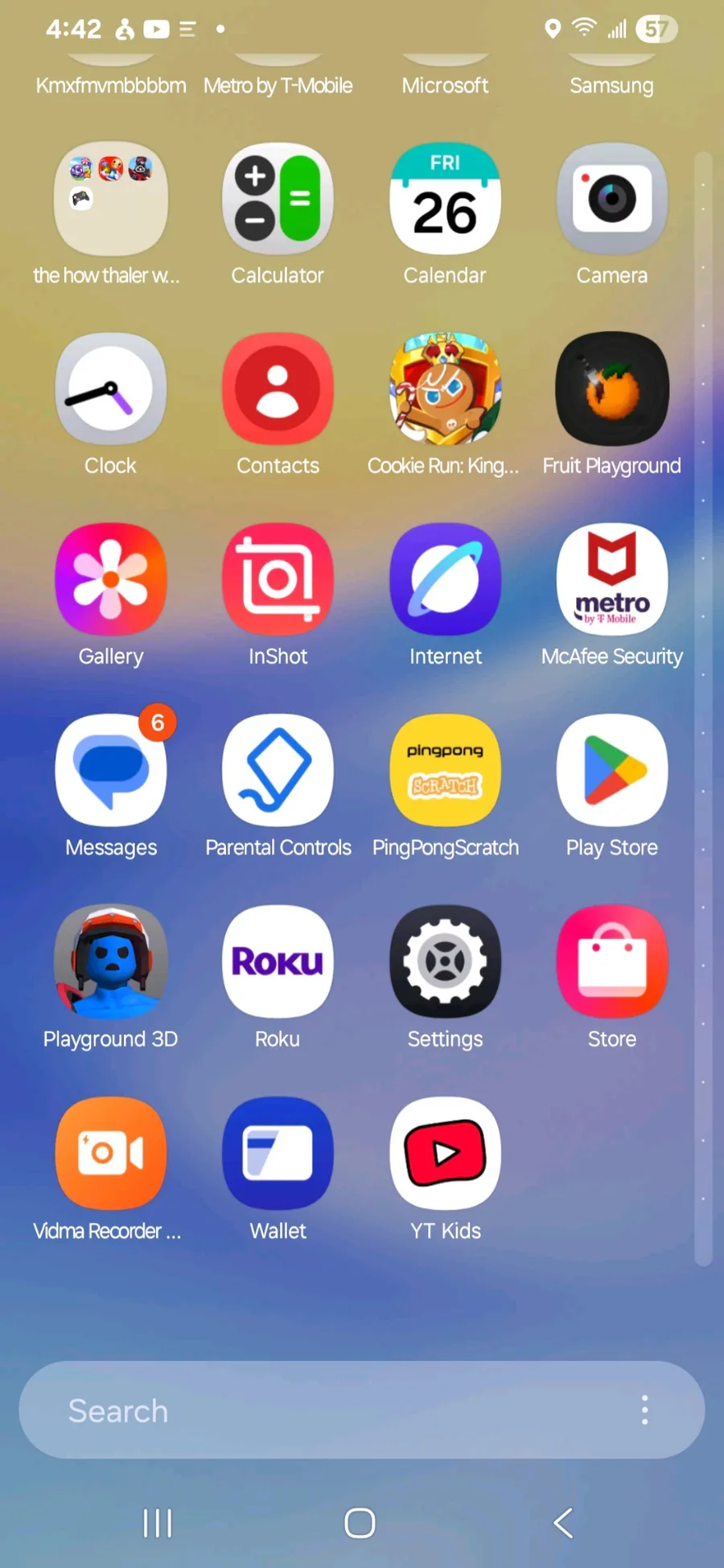Open the three-dot menu in search bar
724x1568 pixels.
pos(644,1410)
